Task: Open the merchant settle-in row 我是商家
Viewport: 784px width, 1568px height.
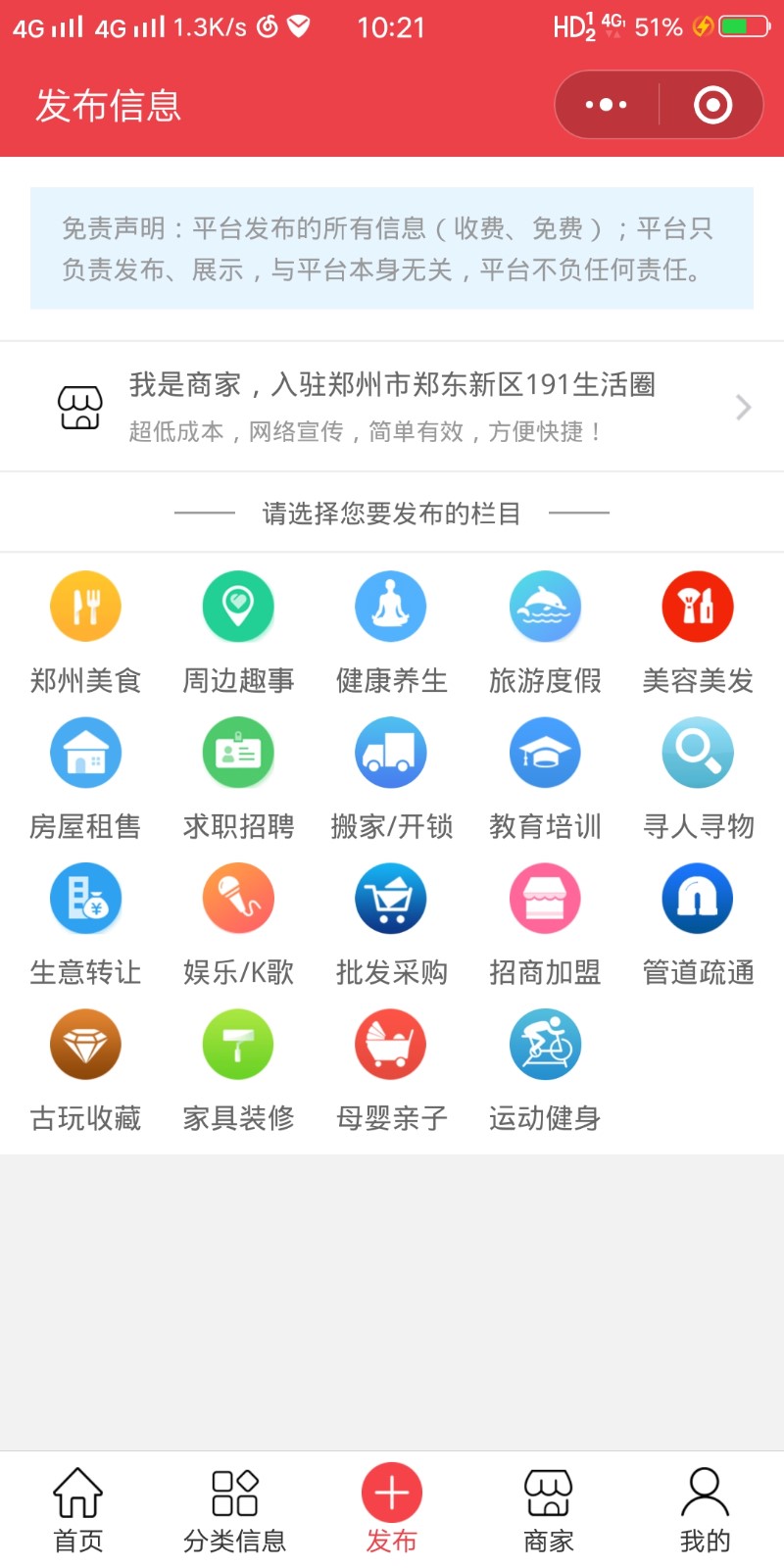Action: click(x=392, y=406)
